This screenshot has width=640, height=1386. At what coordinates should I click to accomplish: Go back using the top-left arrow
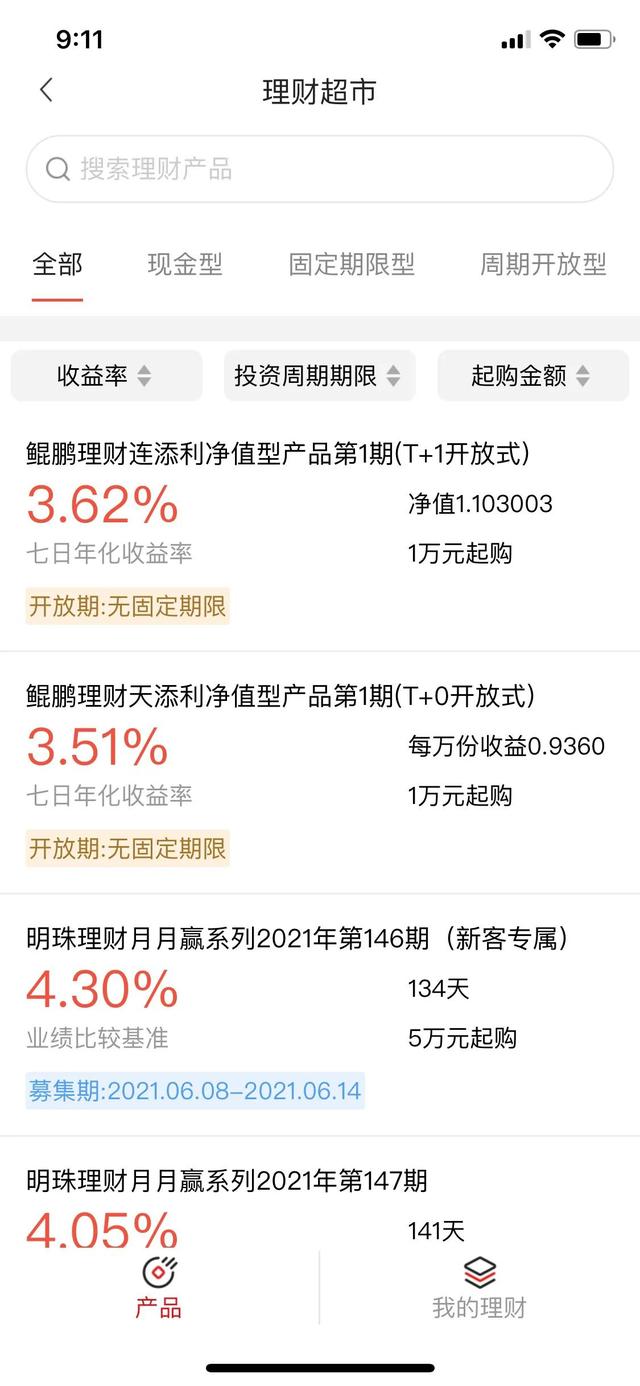(x=46, y=91)
